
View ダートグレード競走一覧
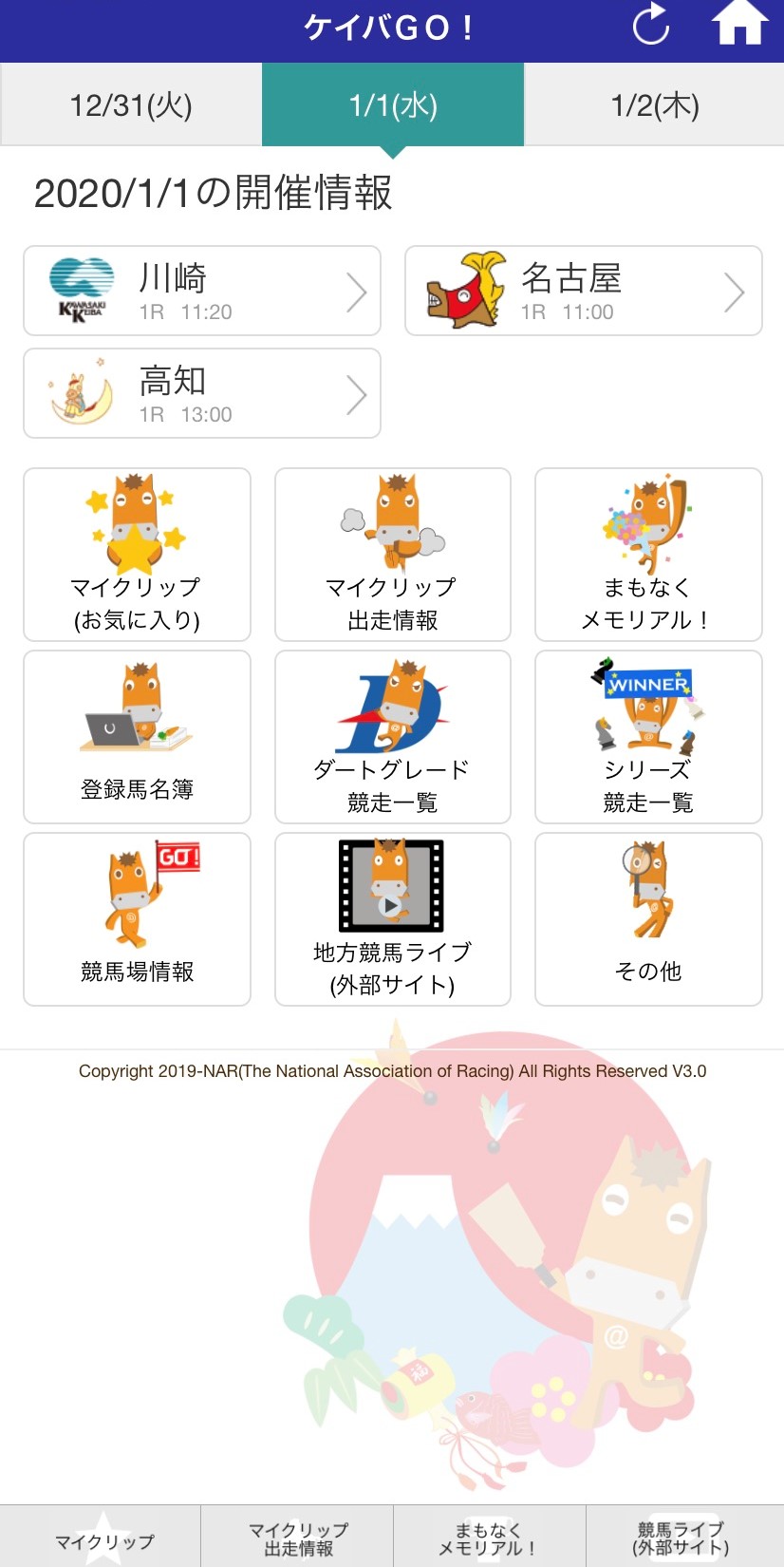[x=393, y=737]
